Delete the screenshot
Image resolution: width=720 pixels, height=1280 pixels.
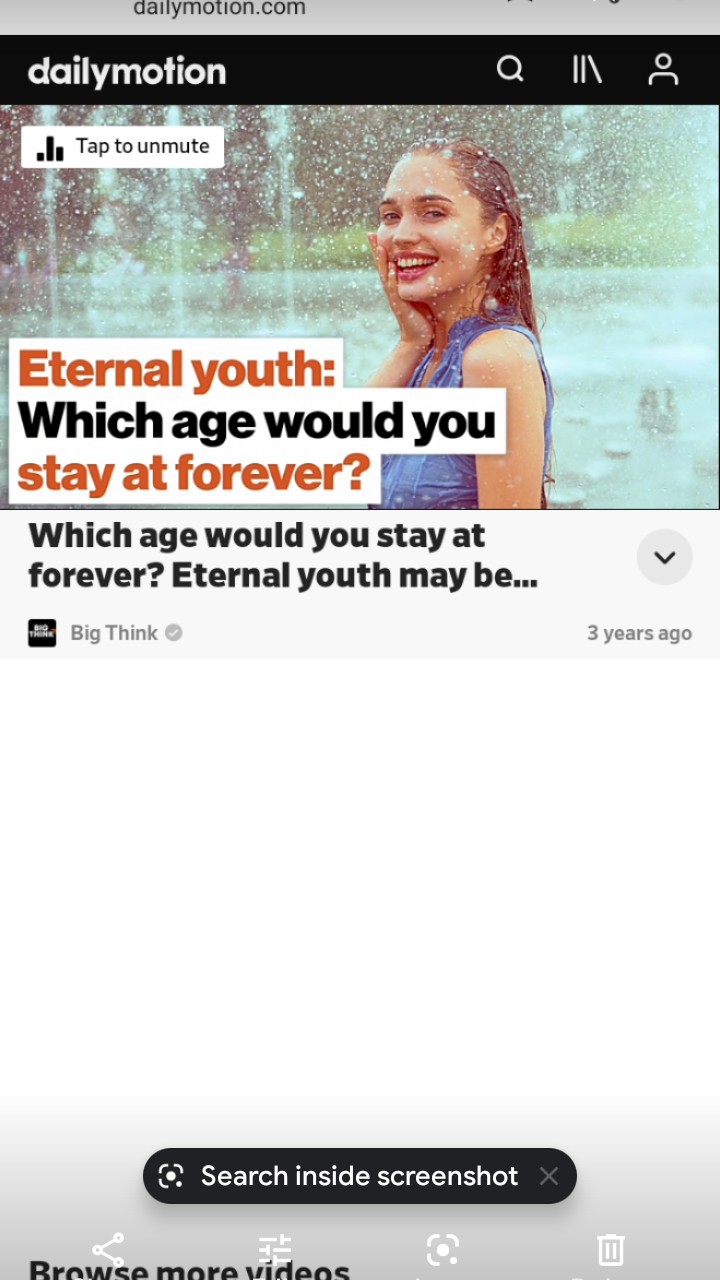[611, 1250]
